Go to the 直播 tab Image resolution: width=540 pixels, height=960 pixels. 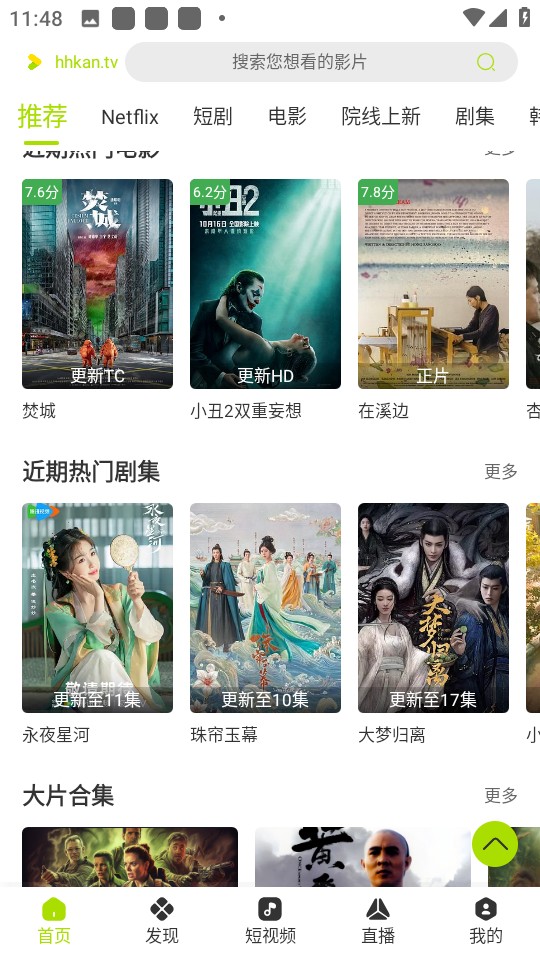pyautogui.click(x=378, y=921)
